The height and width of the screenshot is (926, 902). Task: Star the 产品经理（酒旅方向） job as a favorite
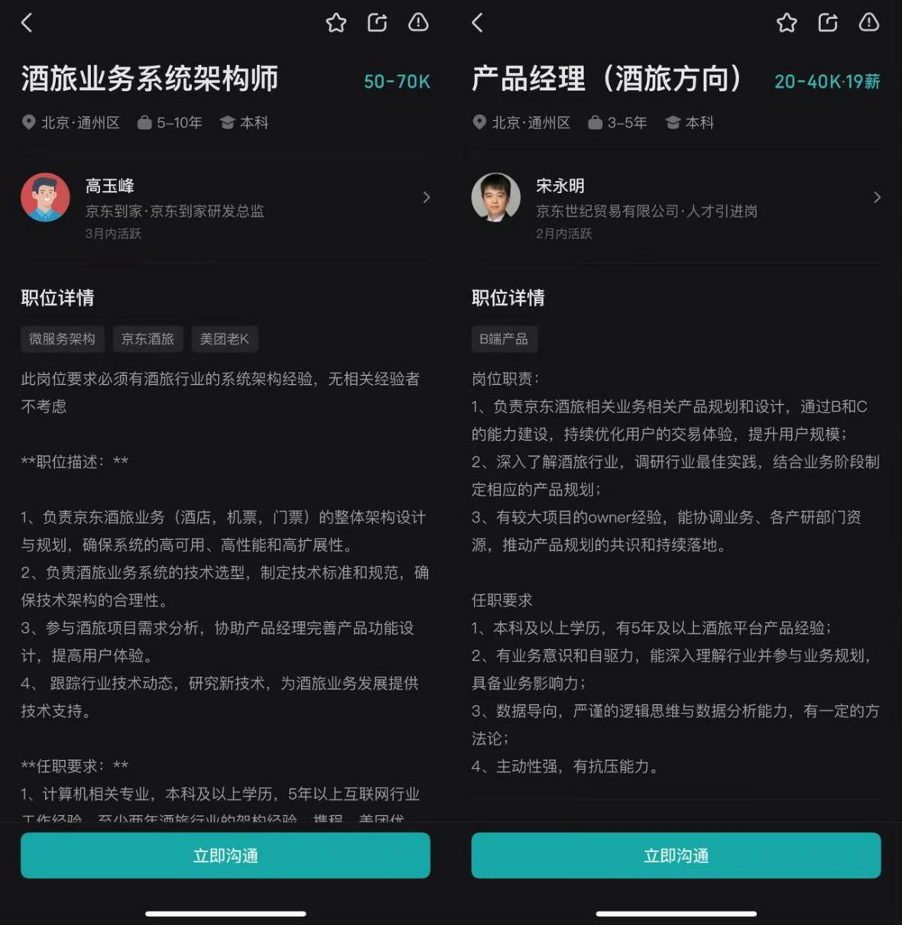pyautogui.click(x=787, y=23)
